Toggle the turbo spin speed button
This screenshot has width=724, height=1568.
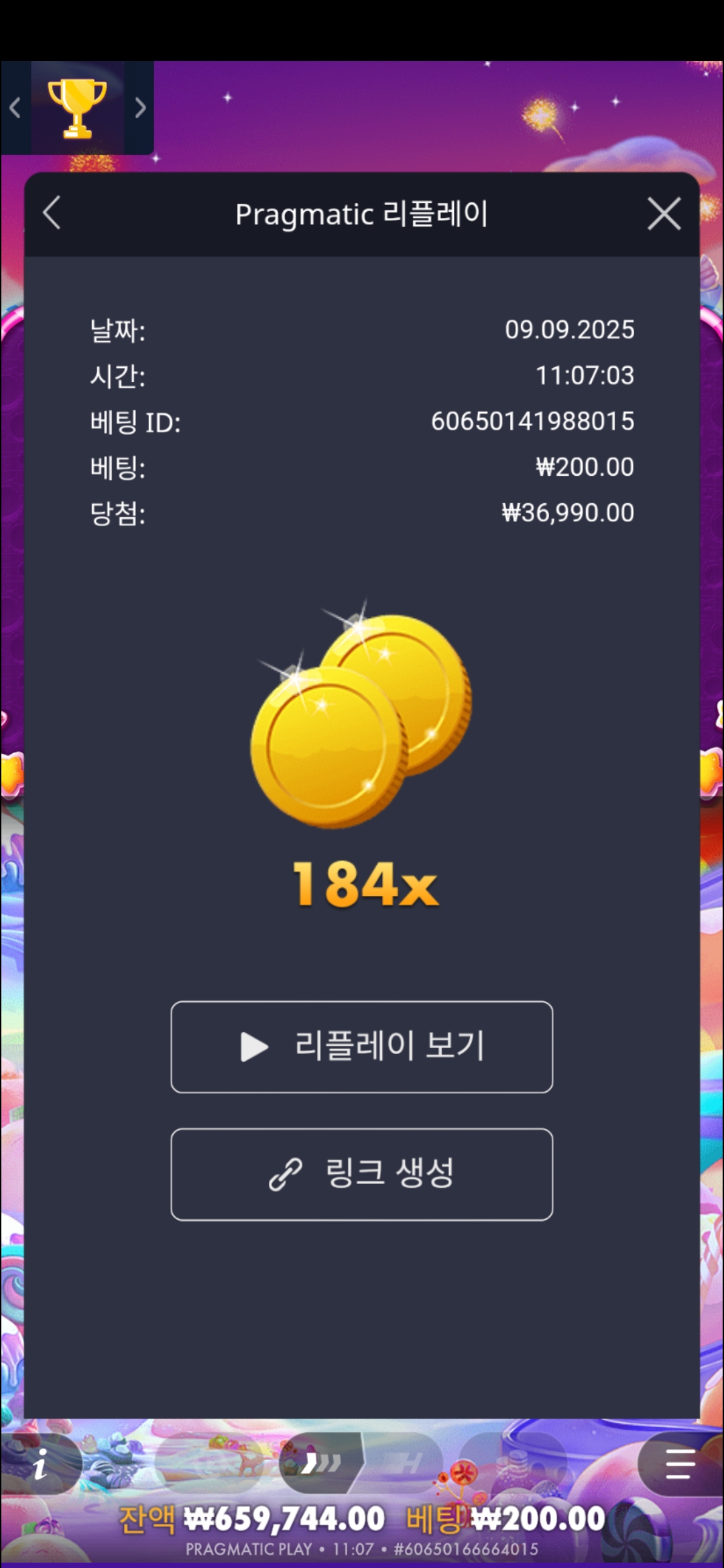pyautogui.click(x=320, y=1463)
